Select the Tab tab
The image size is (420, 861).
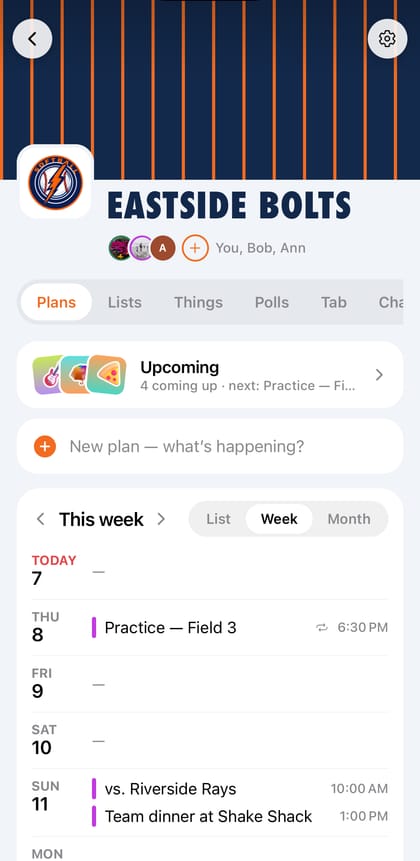point(334,303)
